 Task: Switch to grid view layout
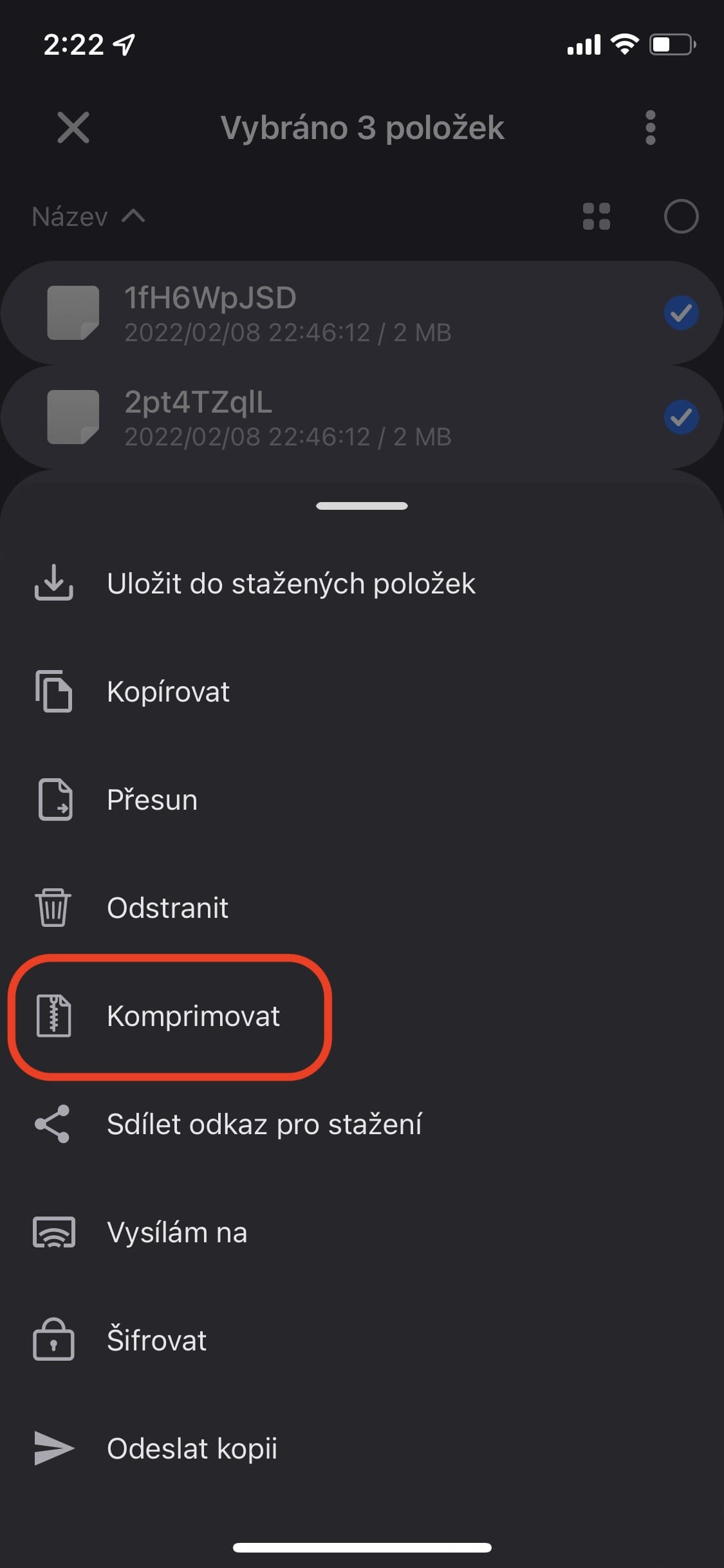point(596,217)
